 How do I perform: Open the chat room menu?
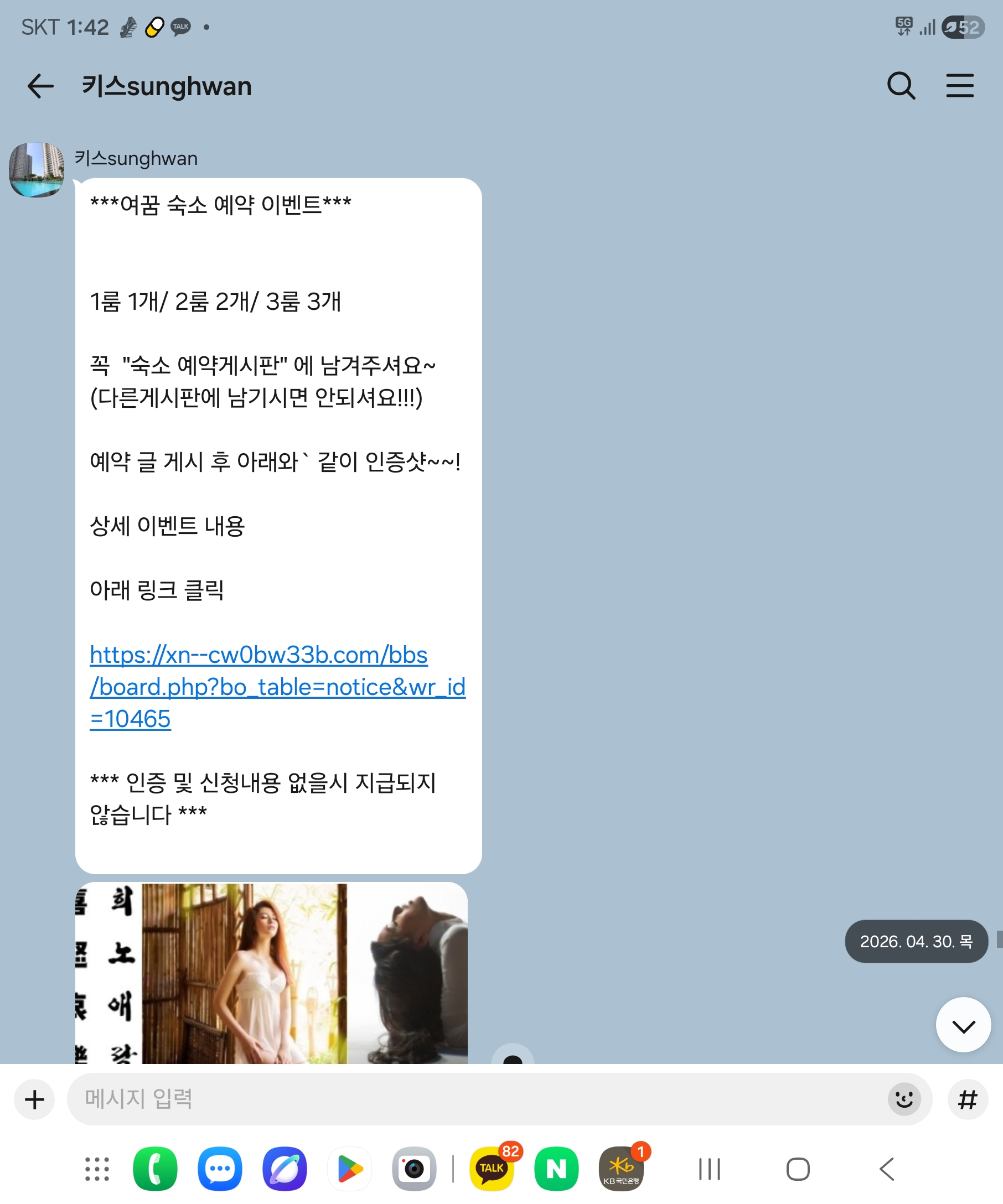pos(959,86)
